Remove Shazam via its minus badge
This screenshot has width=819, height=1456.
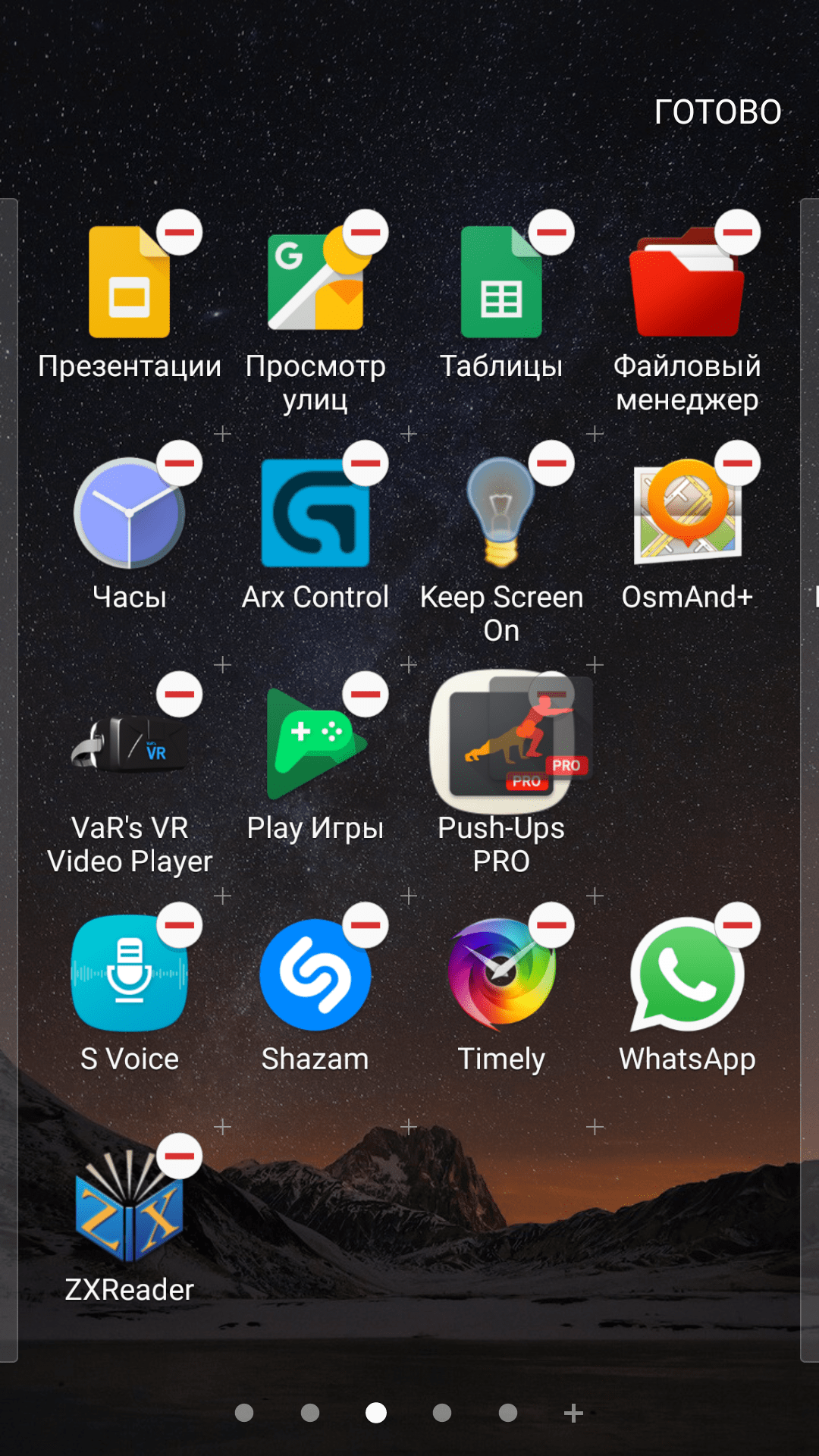point(366,925)
